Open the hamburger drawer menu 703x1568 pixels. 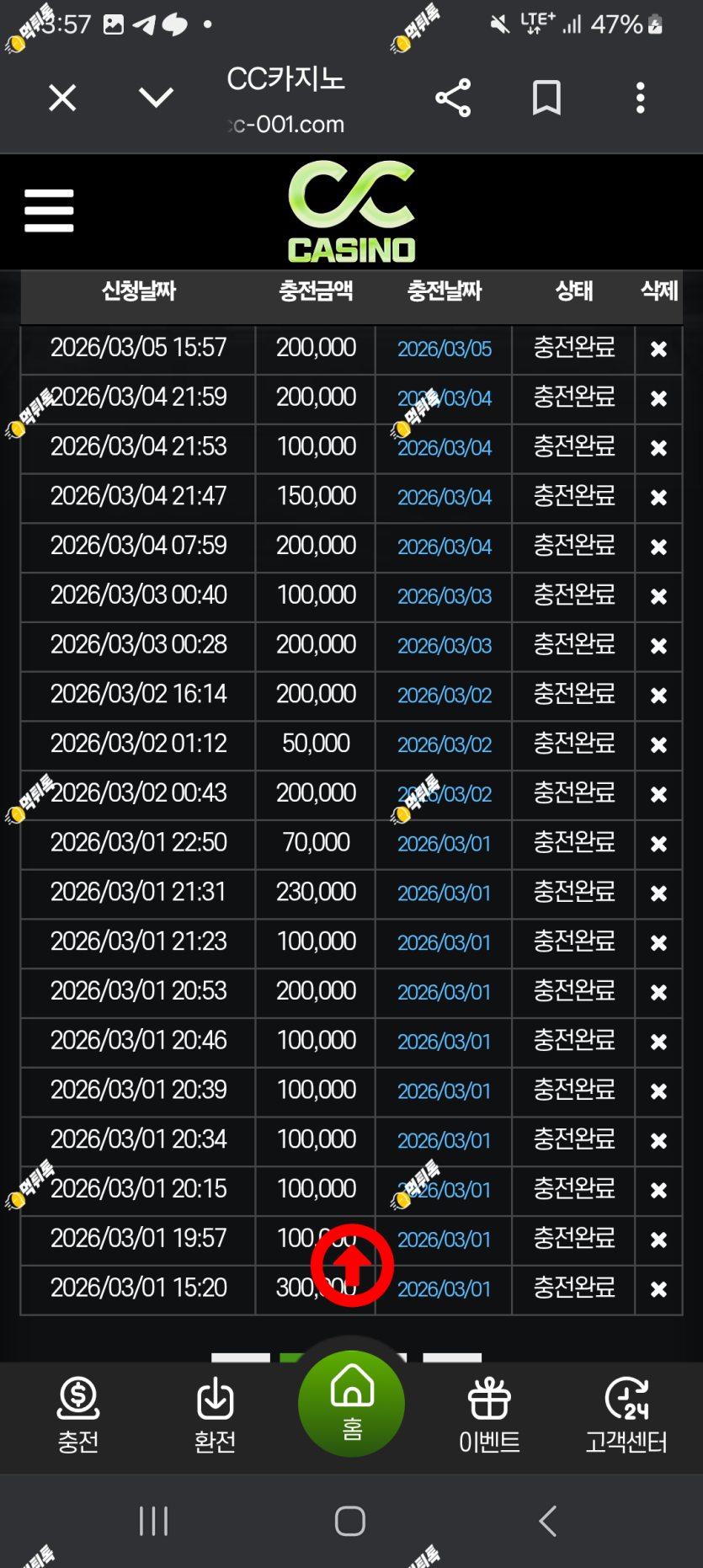(x=49, y=211)
